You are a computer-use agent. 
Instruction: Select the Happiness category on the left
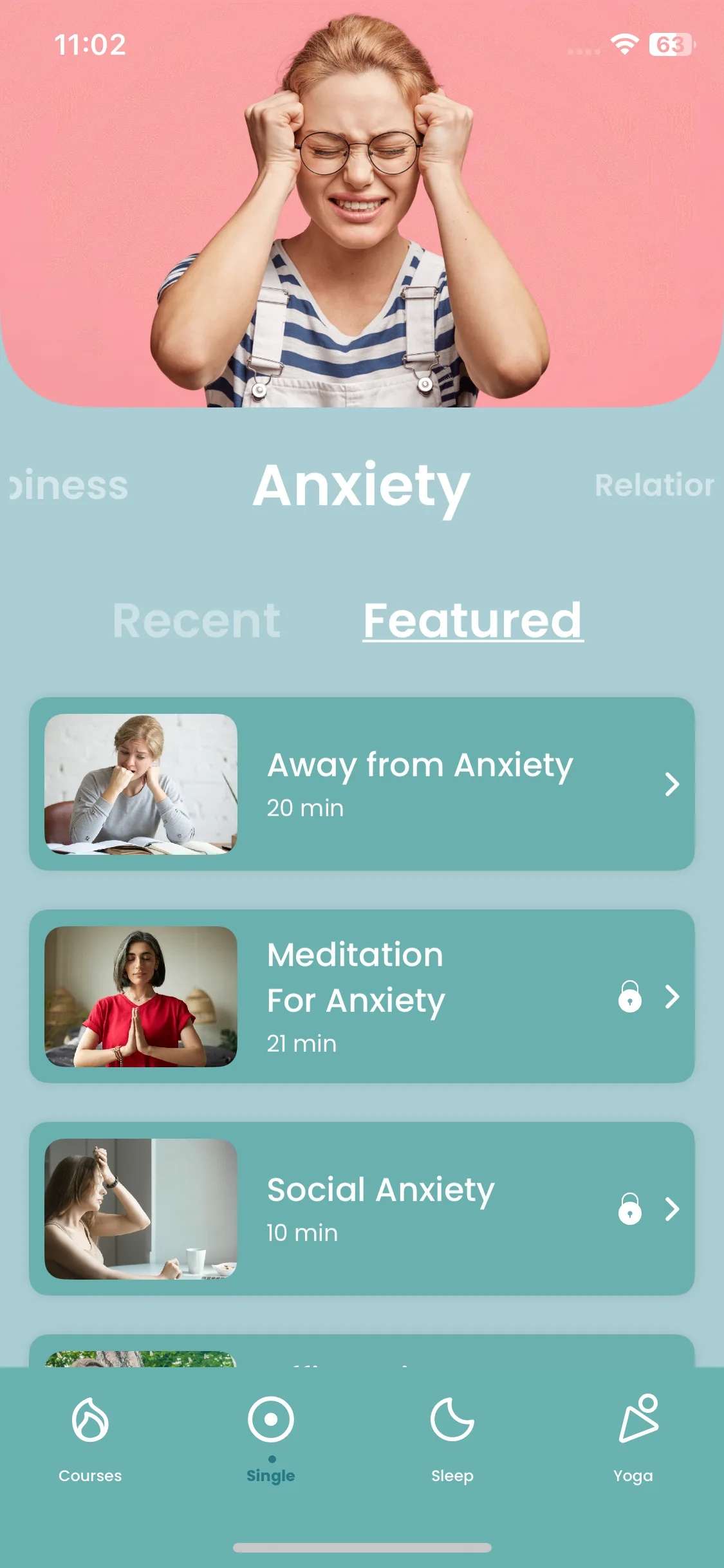tap(68, 485)
